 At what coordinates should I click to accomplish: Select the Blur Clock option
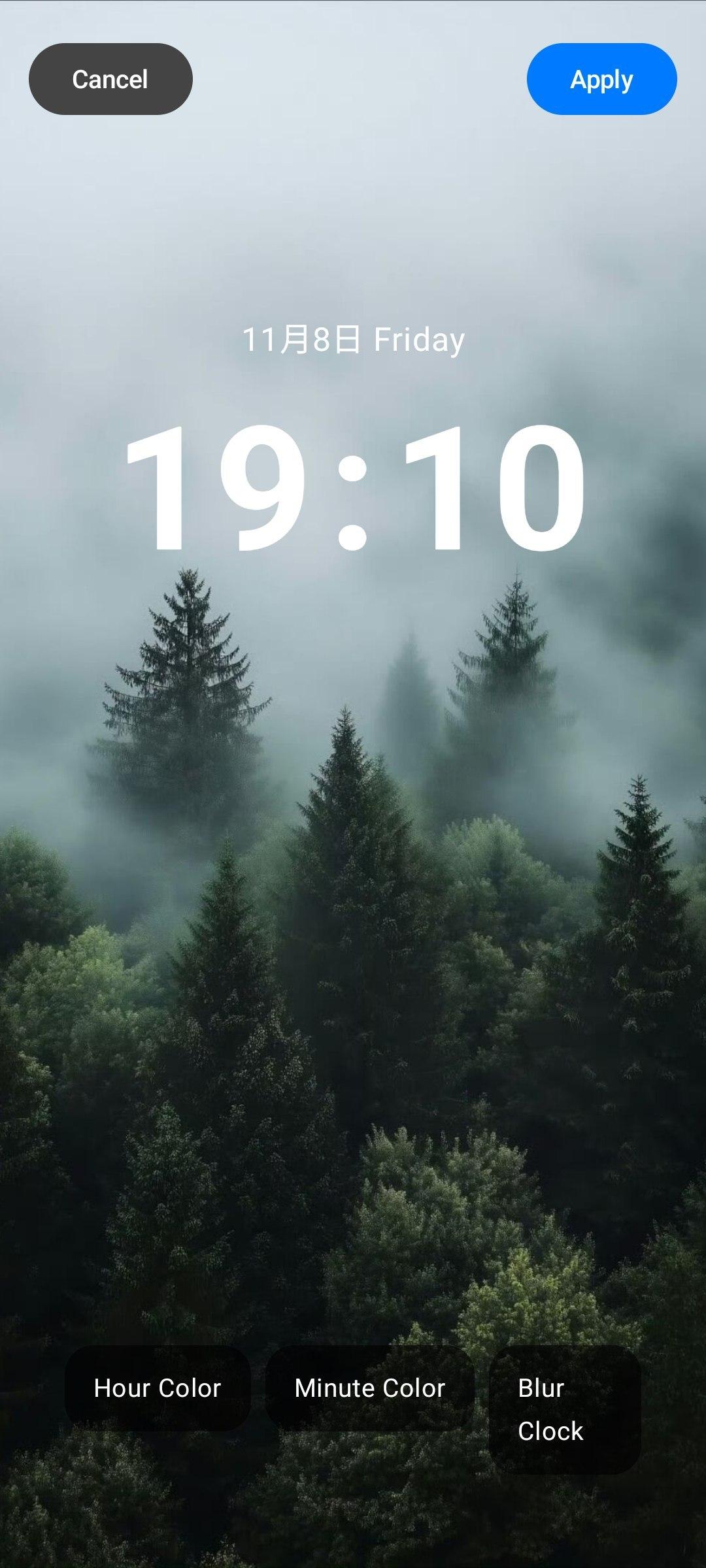[x=564, y=1409]
